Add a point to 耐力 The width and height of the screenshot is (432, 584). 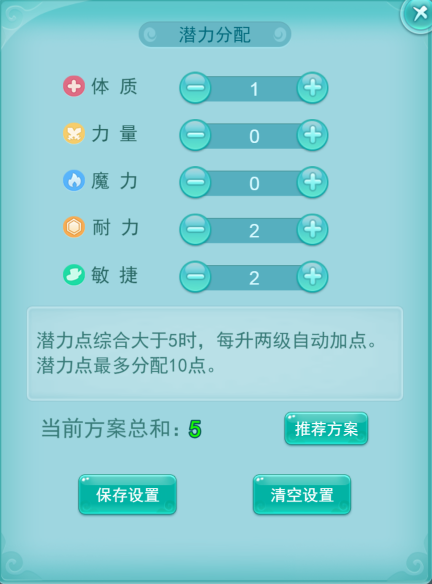312,229
